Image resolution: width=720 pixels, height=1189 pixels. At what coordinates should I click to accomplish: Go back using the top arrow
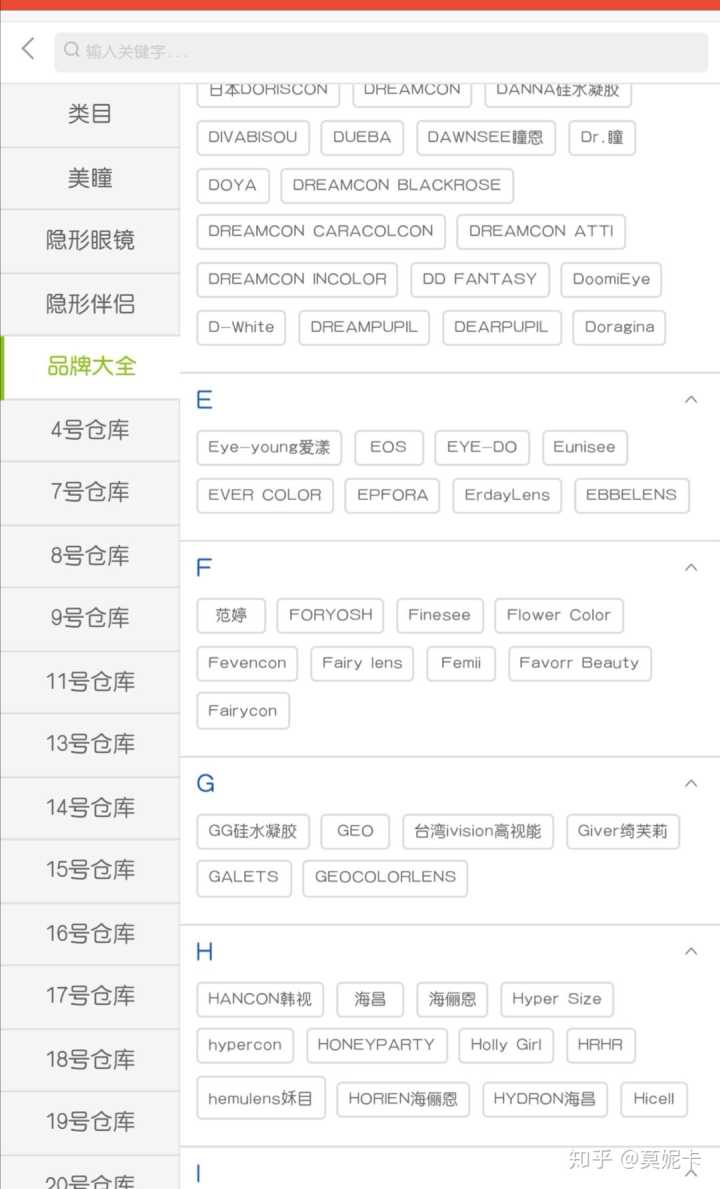tap(28, 48)
